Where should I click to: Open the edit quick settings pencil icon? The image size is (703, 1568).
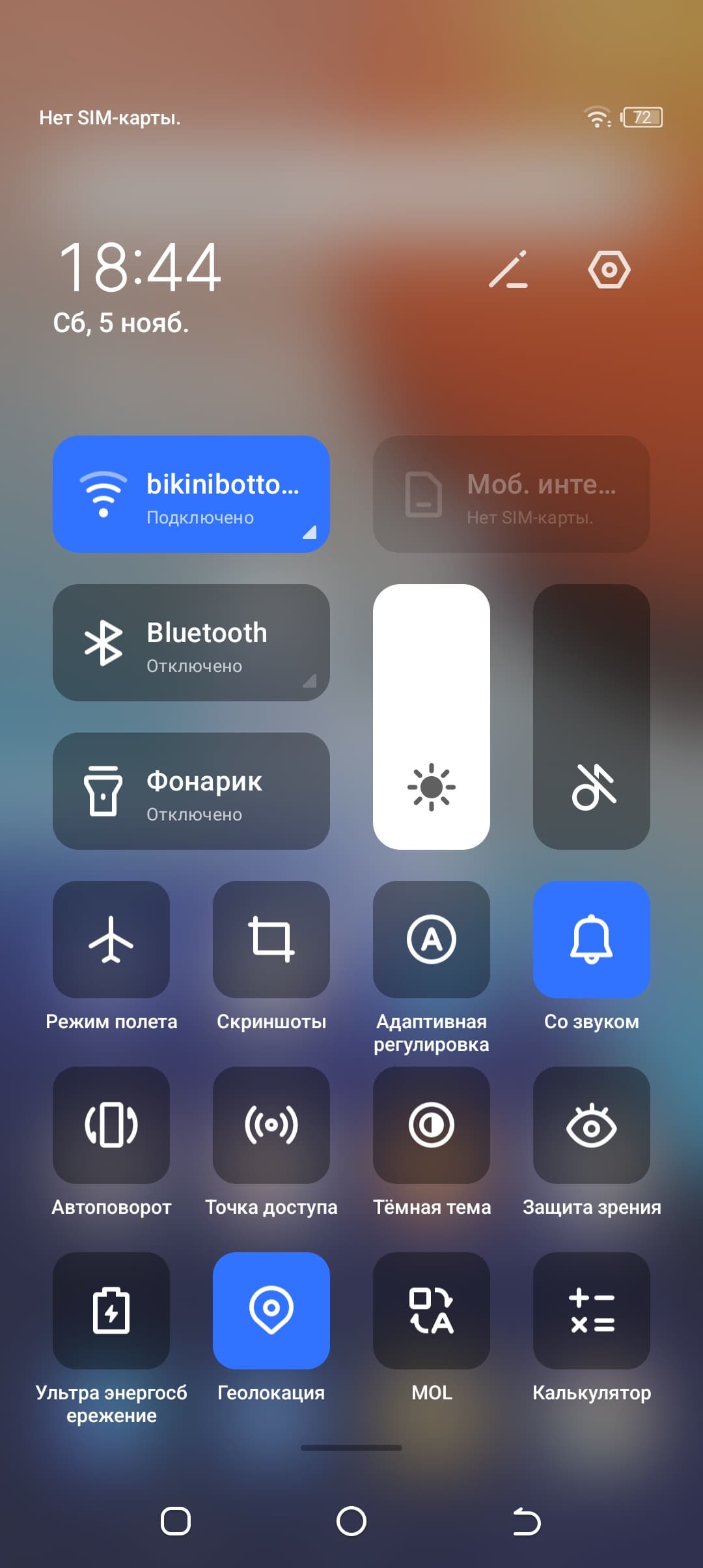(x=508, y=269)
